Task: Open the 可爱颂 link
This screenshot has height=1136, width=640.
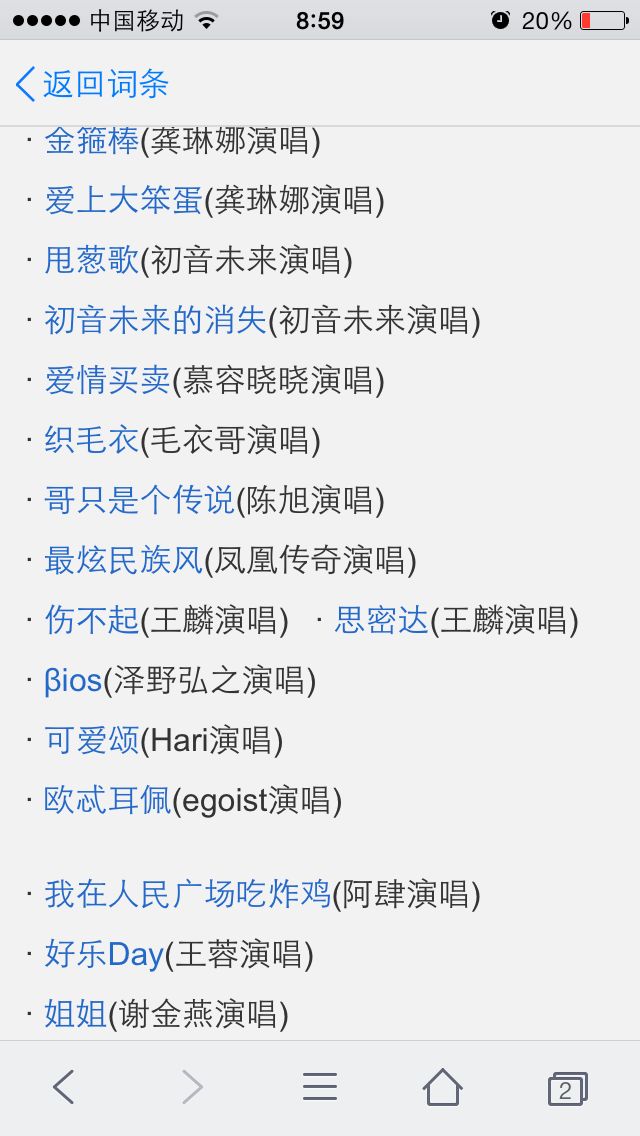Action: (91, 740)
